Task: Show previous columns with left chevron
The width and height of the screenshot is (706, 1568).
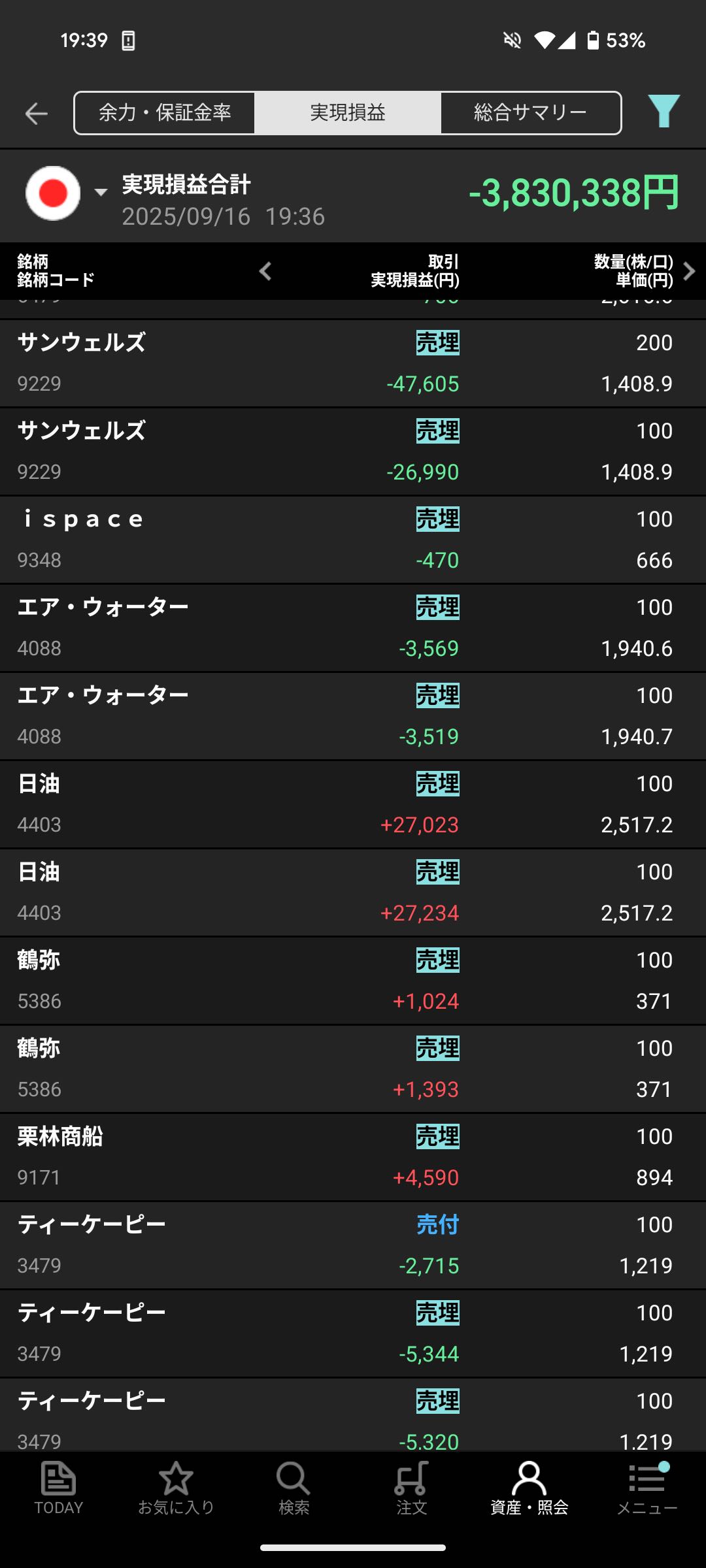Action: coord(265,271)
